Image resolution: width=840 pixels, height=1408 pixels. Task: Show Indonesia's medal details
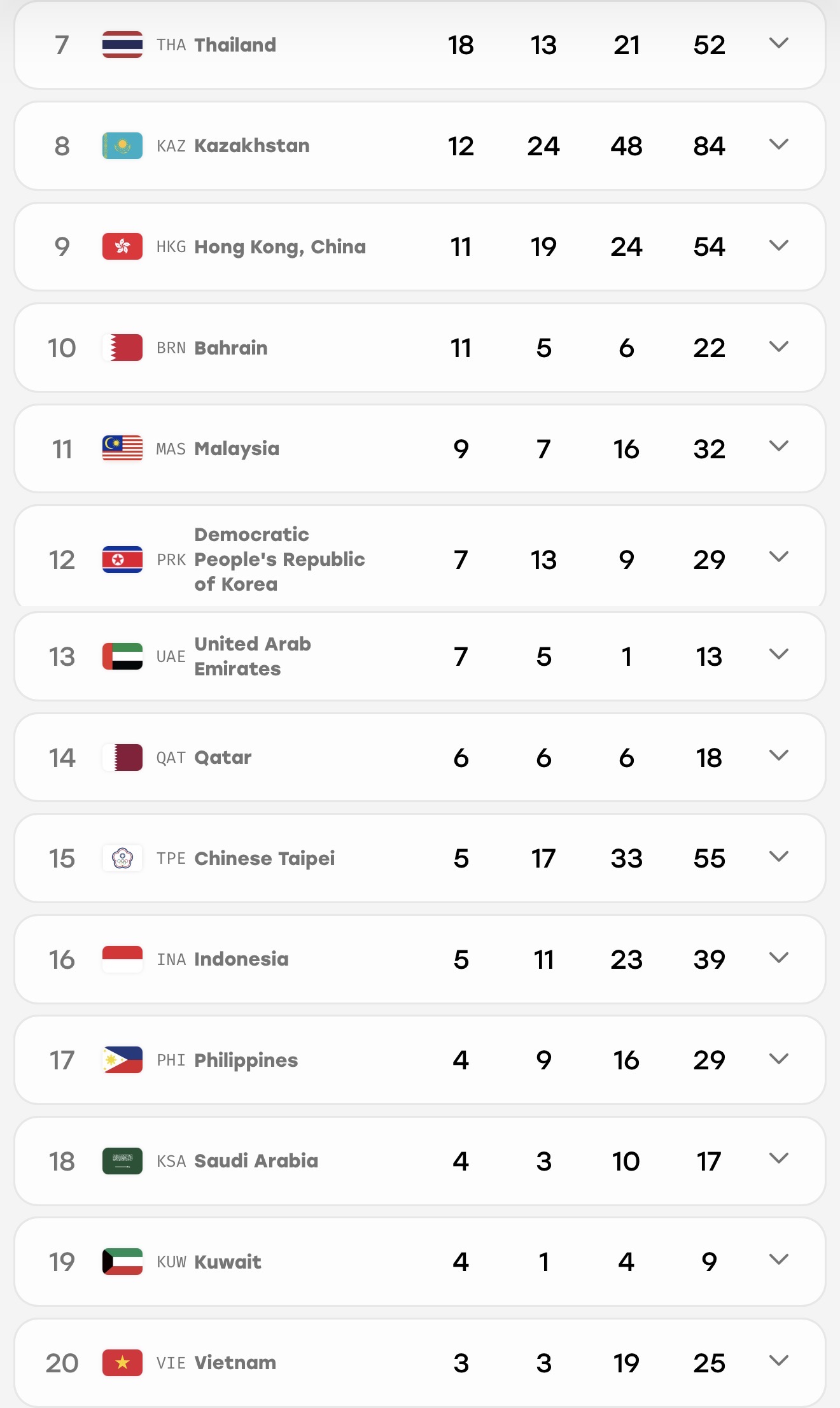778,958
